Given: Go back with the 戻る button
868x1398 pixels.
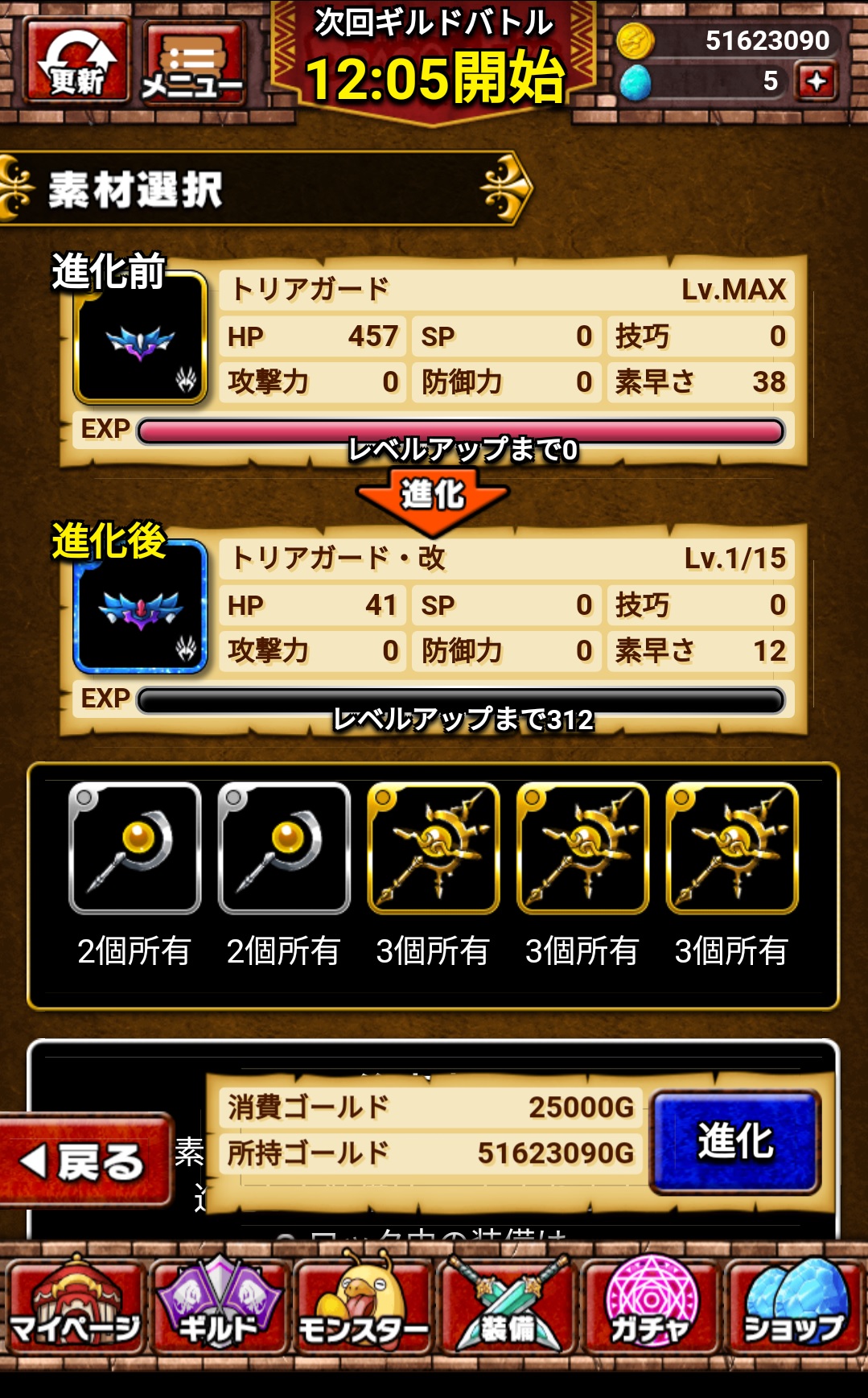Looking at the screenshot, I should (x=85, y=1161).
